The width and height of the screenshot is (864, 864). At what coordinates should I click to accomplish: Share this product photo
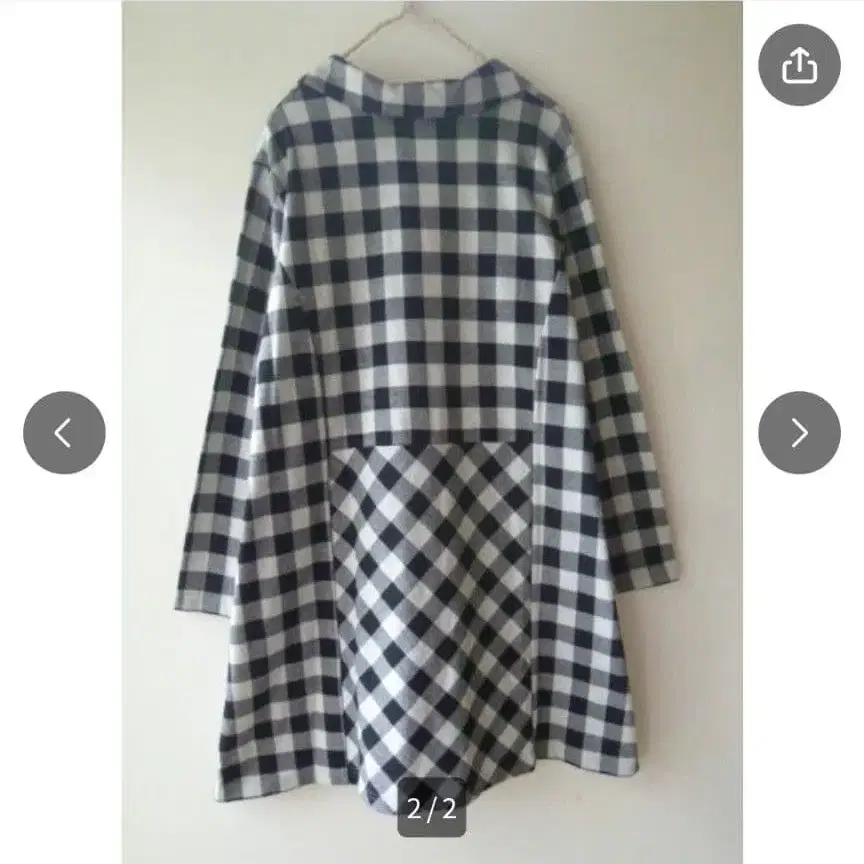coord(799,65)
